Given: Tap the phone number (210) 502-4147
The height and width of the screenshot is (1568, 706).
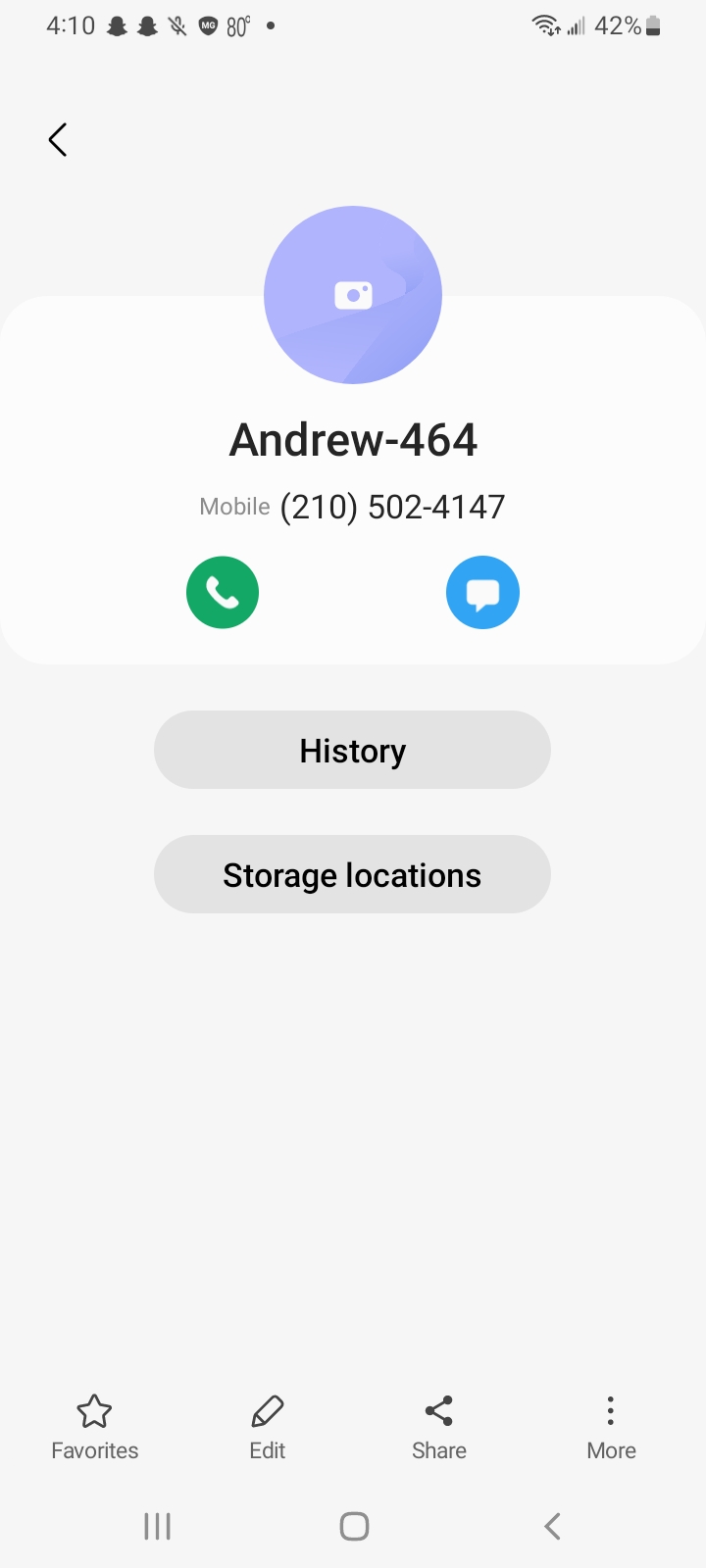Looking at the screenshot, I should click(392, 508).
